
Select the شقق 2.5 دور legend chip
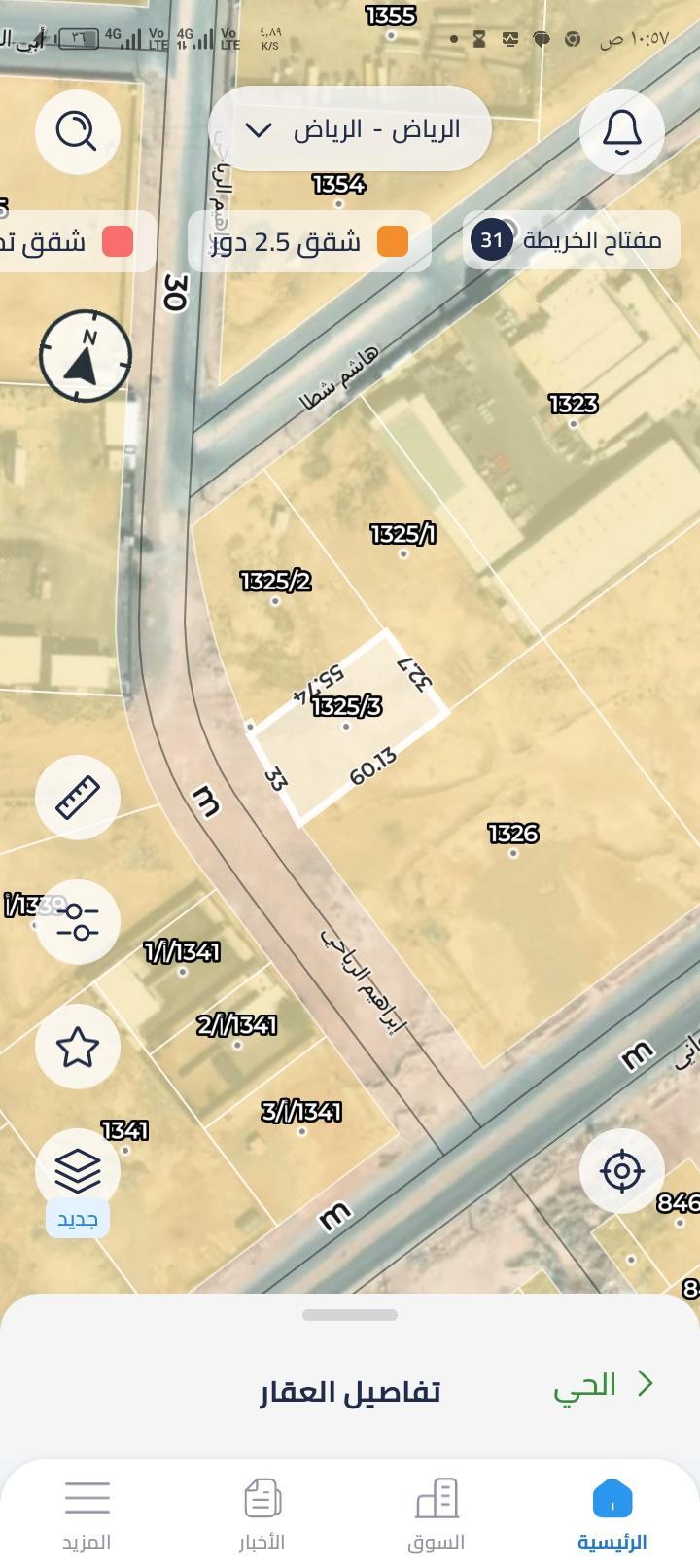(x=309, y=241)
